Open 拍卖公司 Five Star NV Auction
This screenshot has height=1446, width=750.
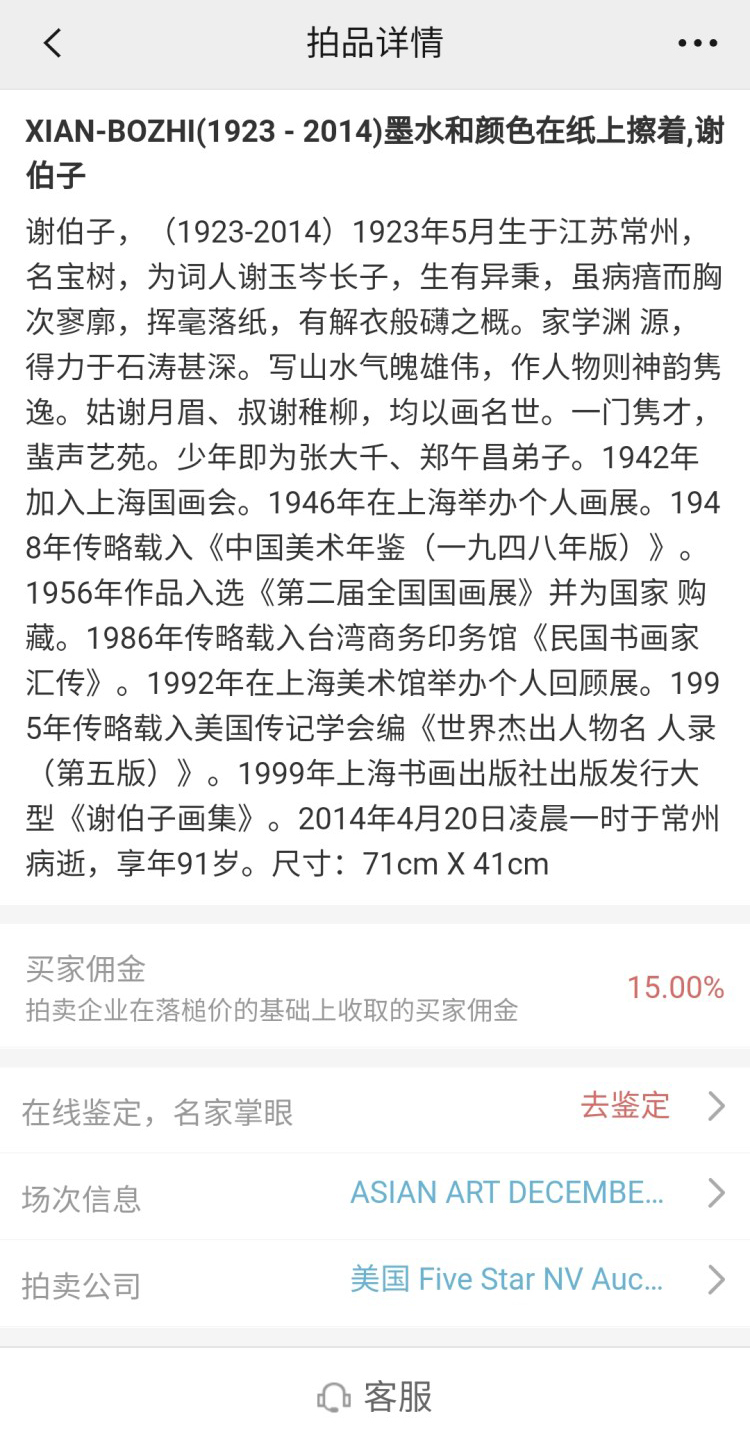pos(375,1283)
